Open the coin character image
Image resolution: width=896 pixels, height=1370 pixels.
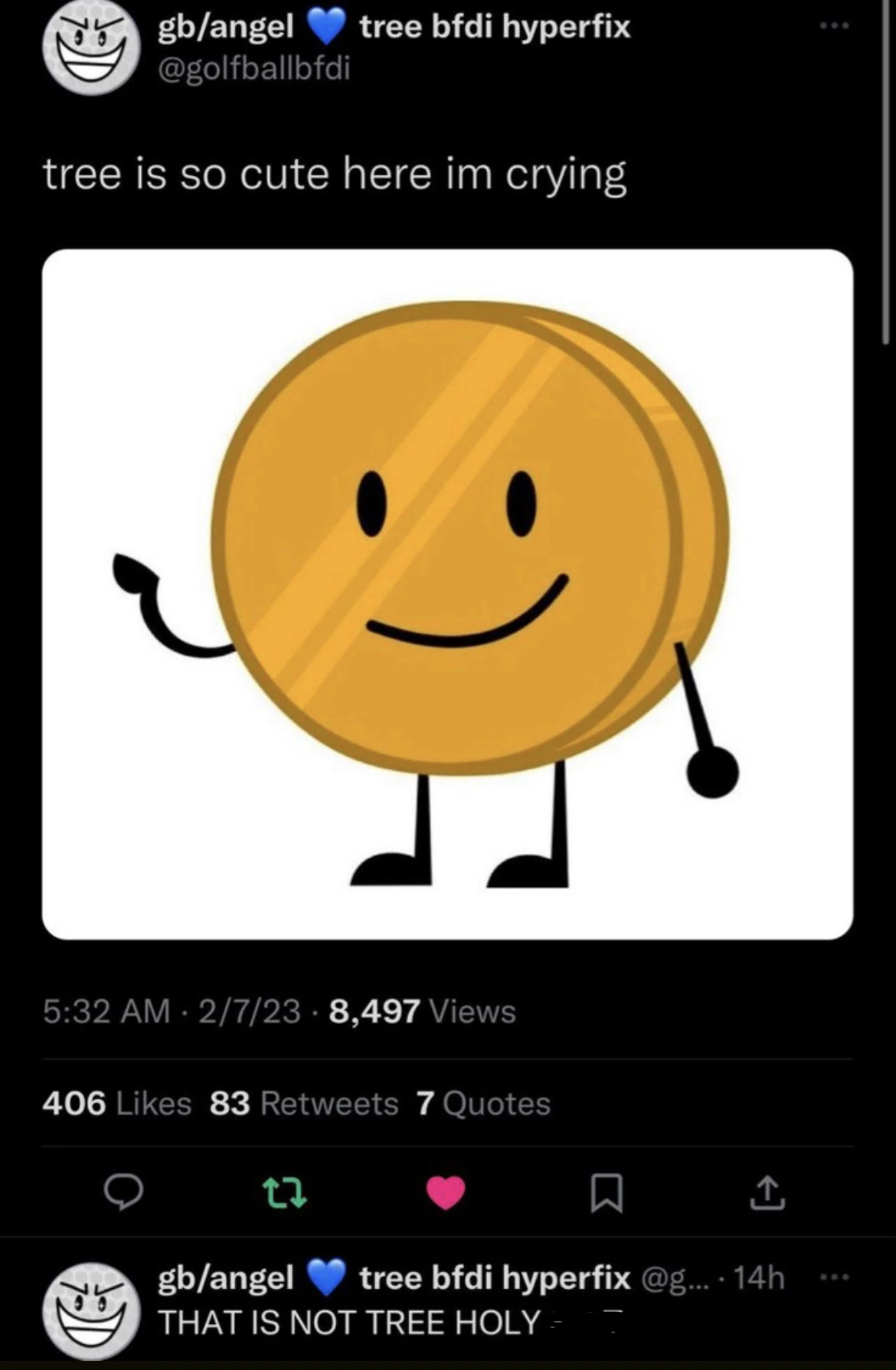(447, 593)
